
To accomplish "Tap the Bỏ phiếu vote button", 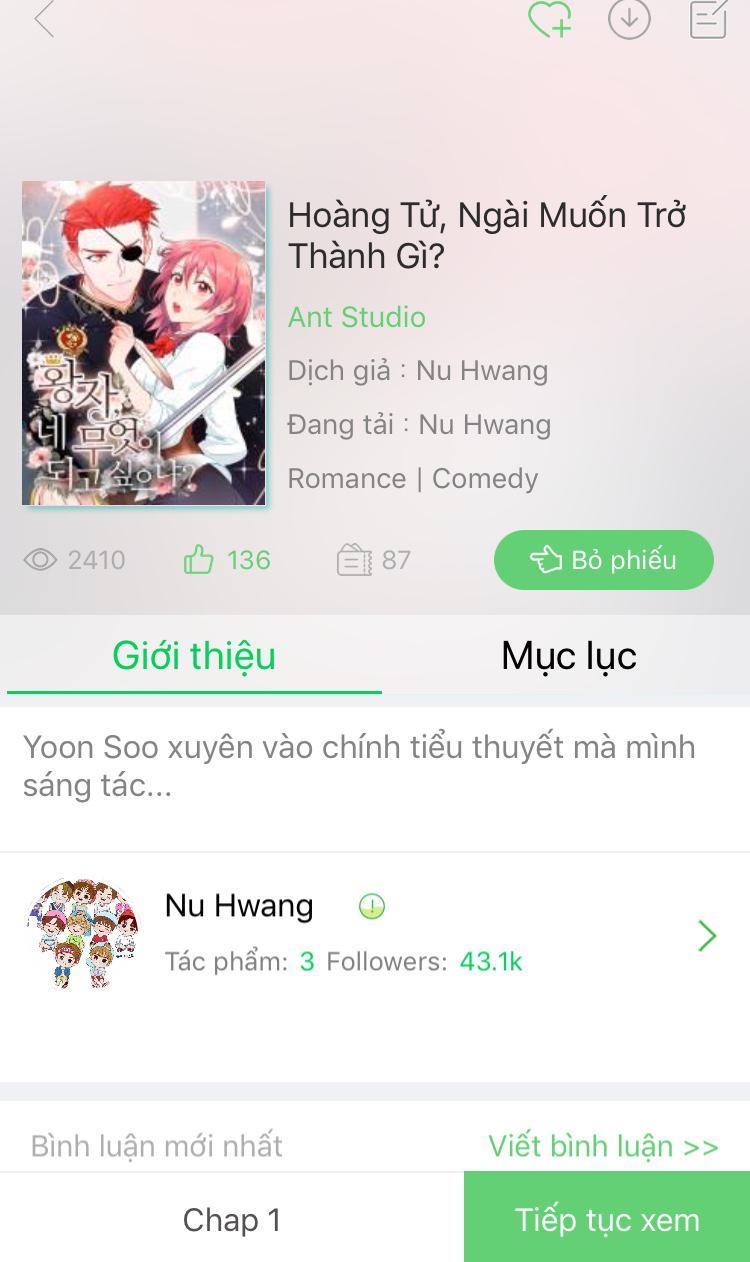I will tap(603, 560).
